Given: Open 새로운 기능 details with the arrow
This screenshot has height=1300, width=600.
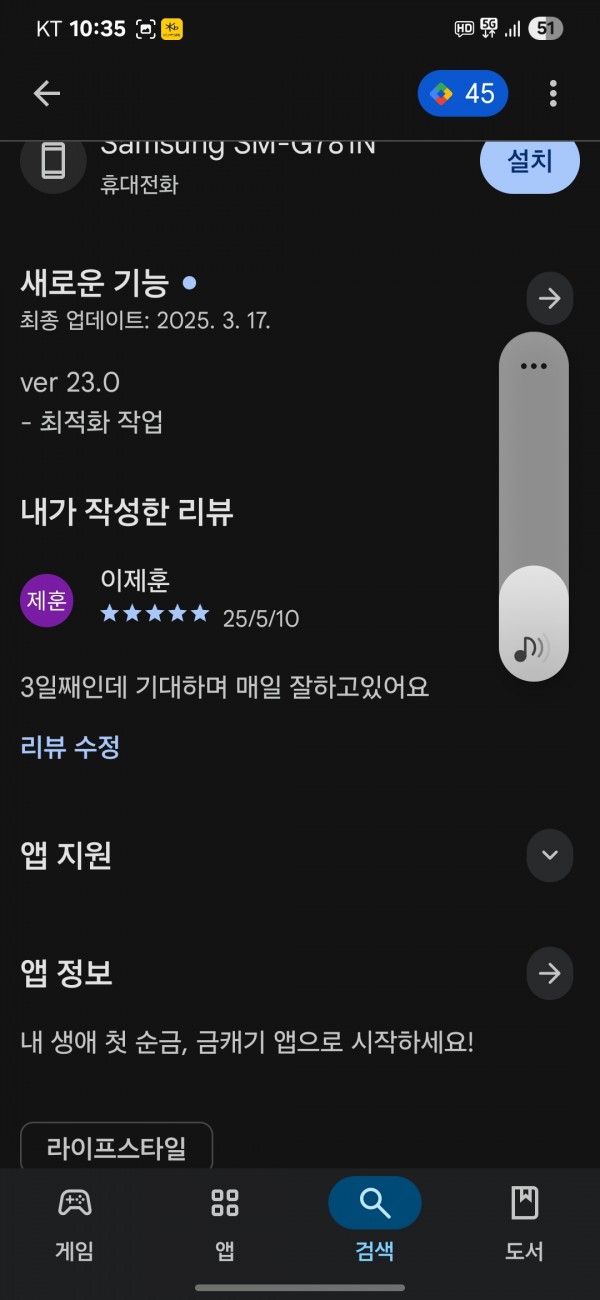Looking at the screenshot, I should pos(550,298).
